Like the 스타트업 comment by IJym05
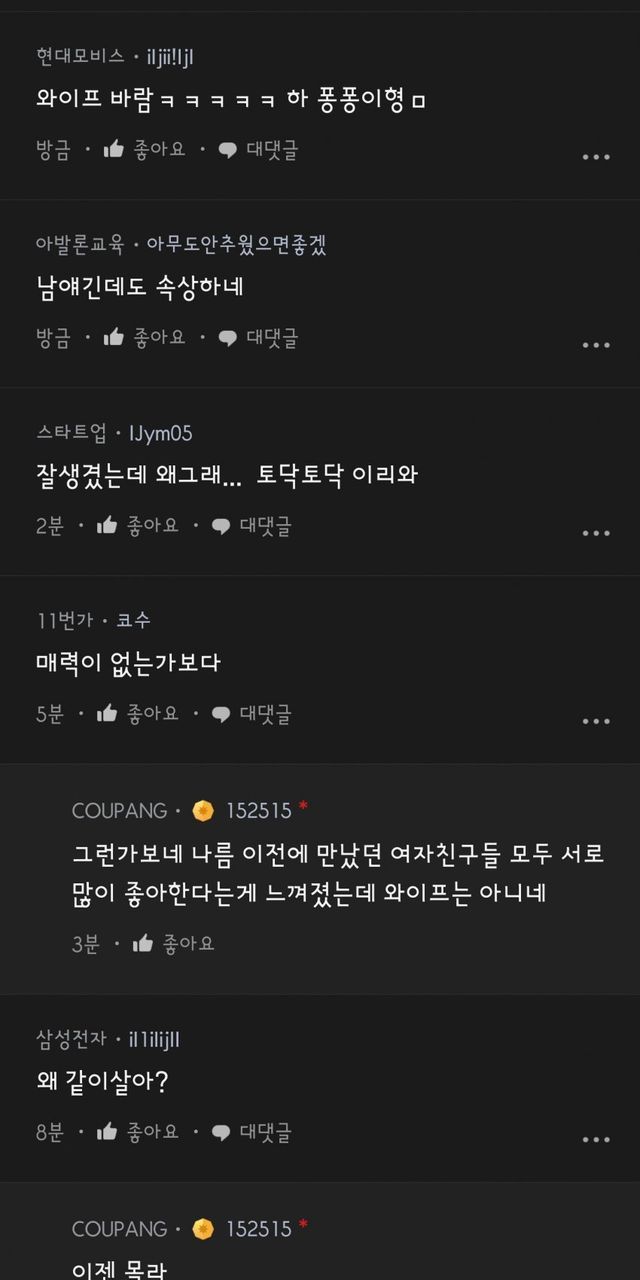Screen dimensions: 640x1280 137,526
